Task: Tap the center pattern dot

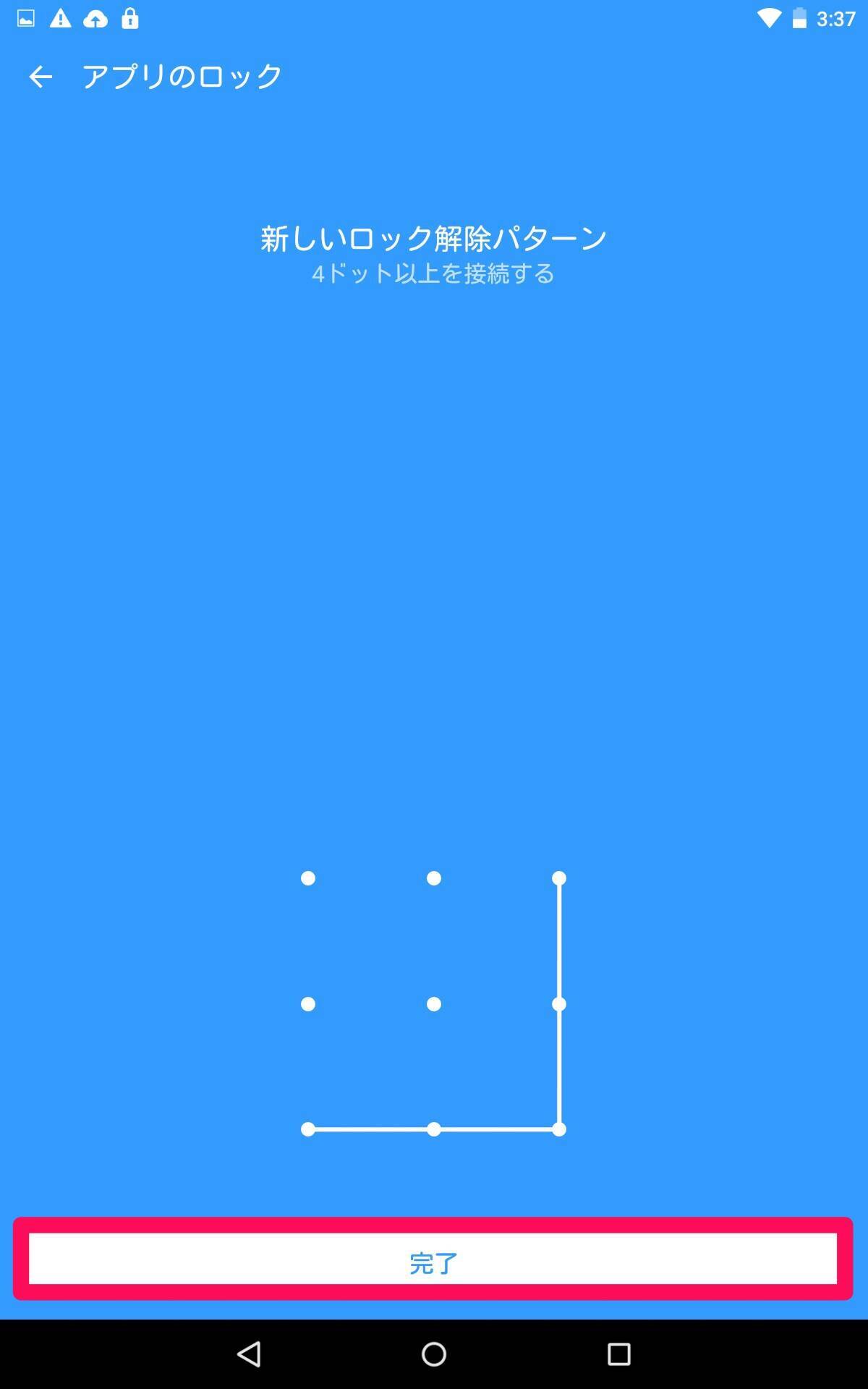Action: [x=434, y=1004]
